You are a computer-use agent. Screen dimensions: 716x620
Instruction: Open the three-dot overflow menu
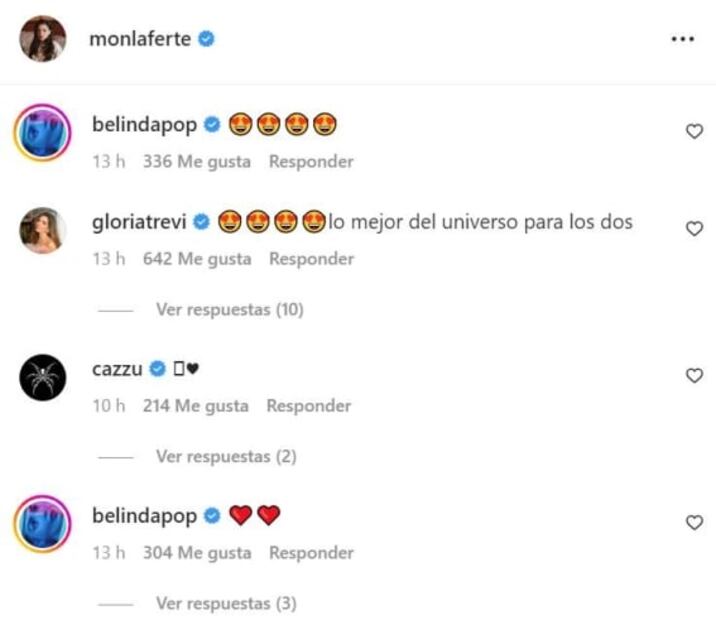tap(682, 39)
